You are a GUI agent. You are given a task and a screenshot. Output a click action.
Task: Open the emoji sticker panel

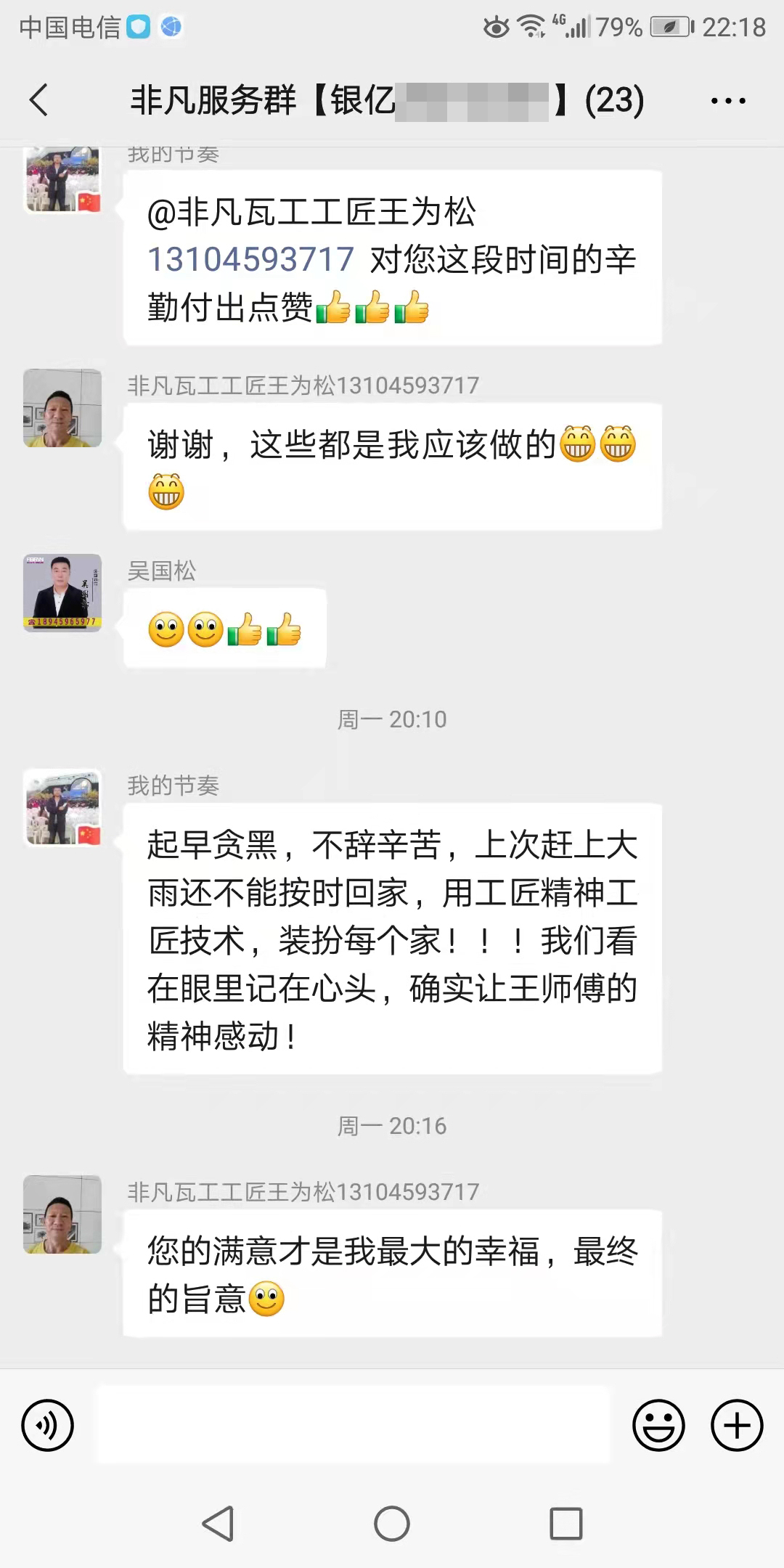click(x=658, y=1425)
